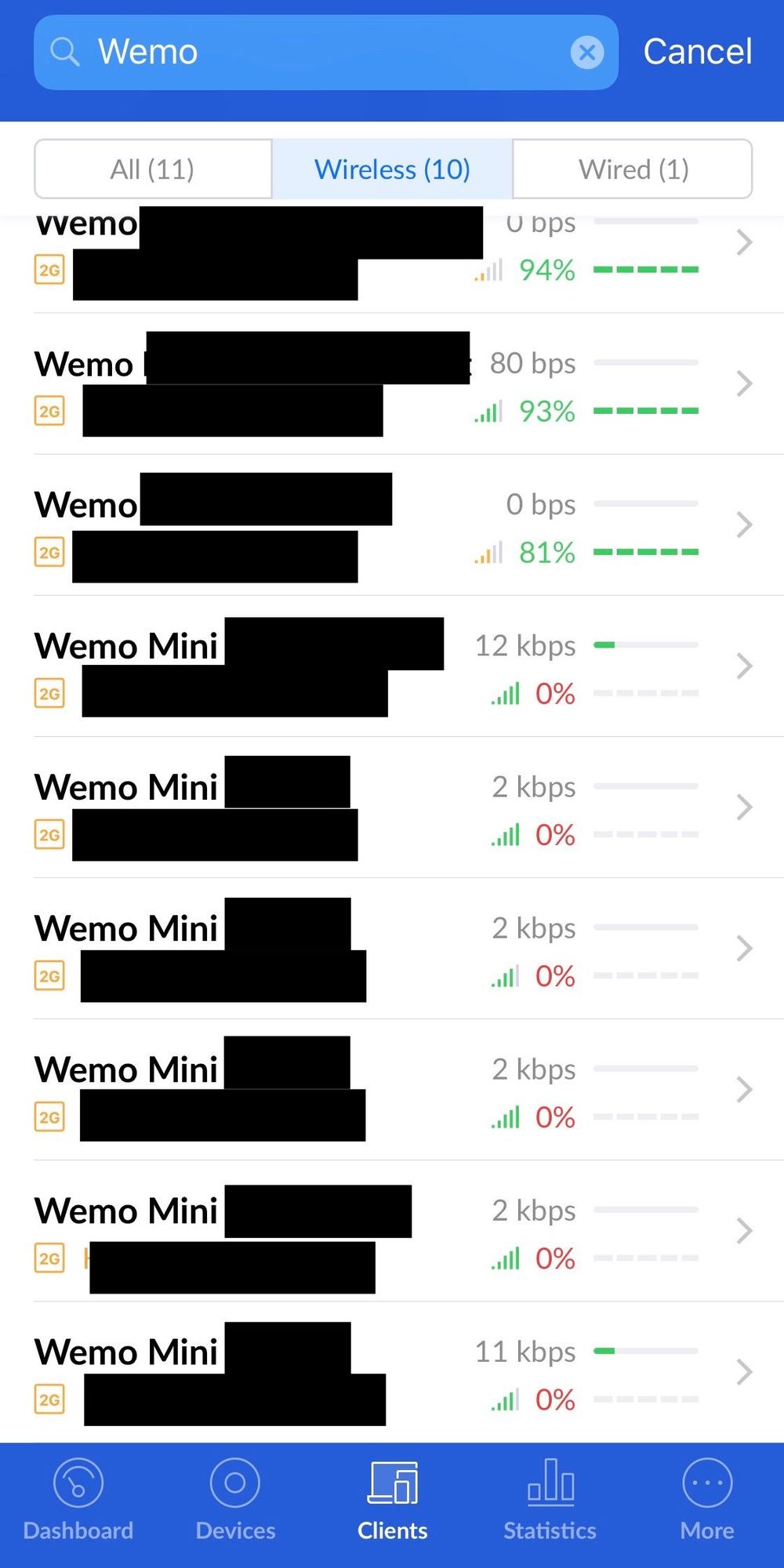Select the Wireless (10) tab
Image resolution: width=784 pixels, height=1568 pixels.
392,169
